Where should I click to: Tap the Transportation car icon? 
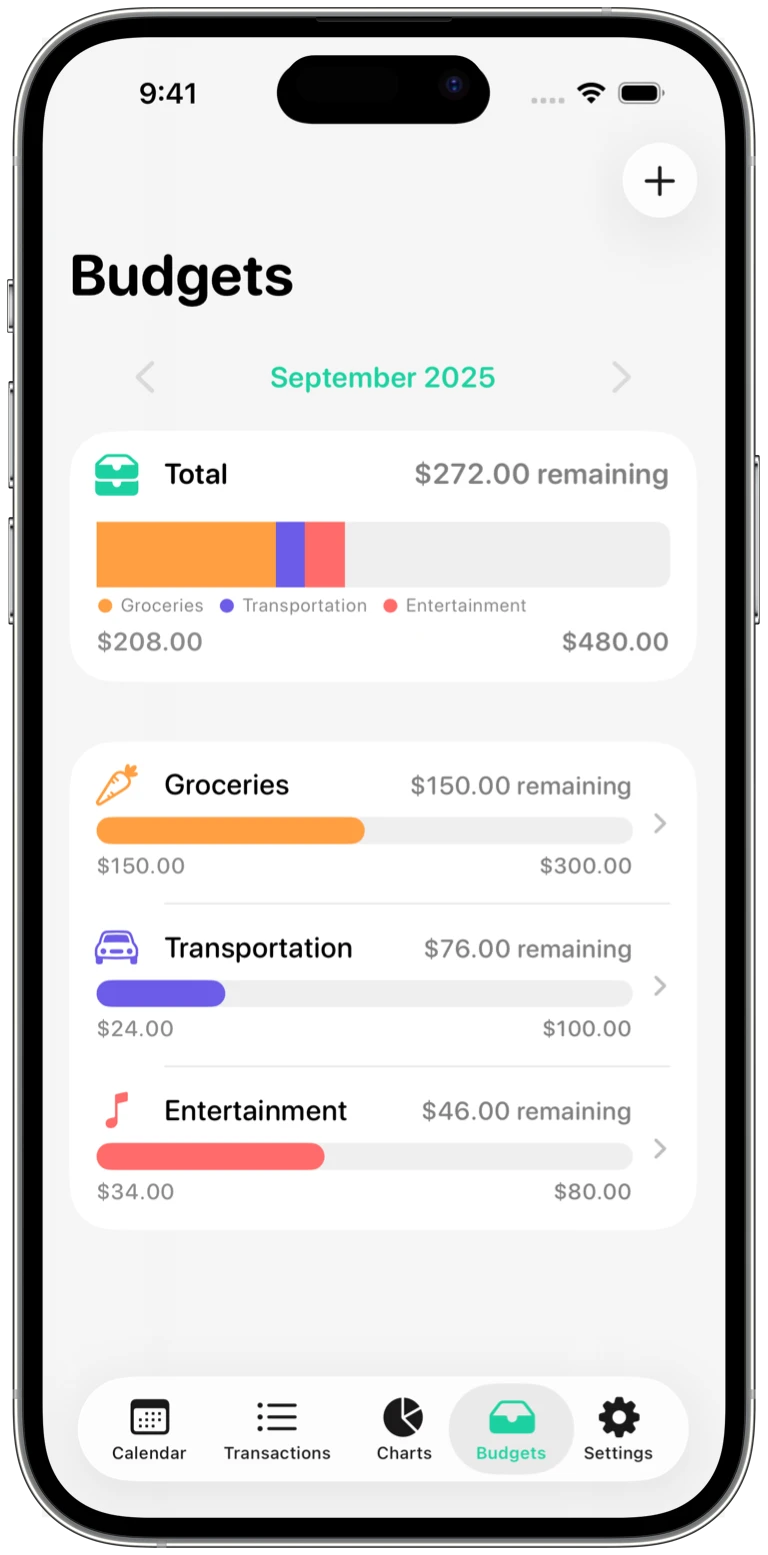point(116,947)
